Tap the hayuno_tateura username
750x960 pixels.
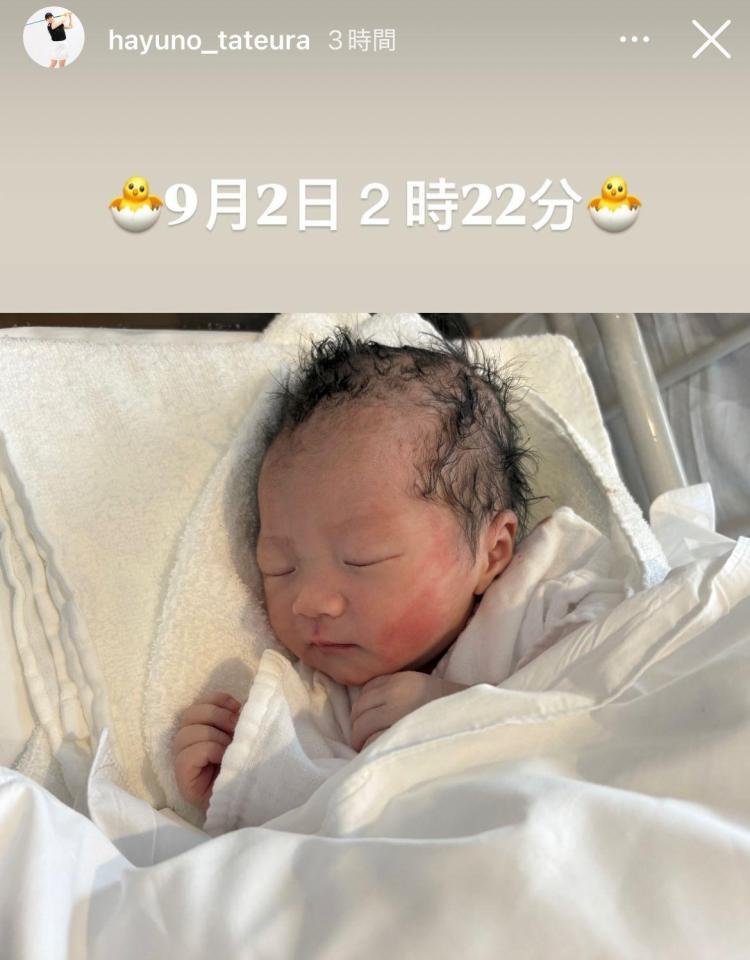point(208,41)
